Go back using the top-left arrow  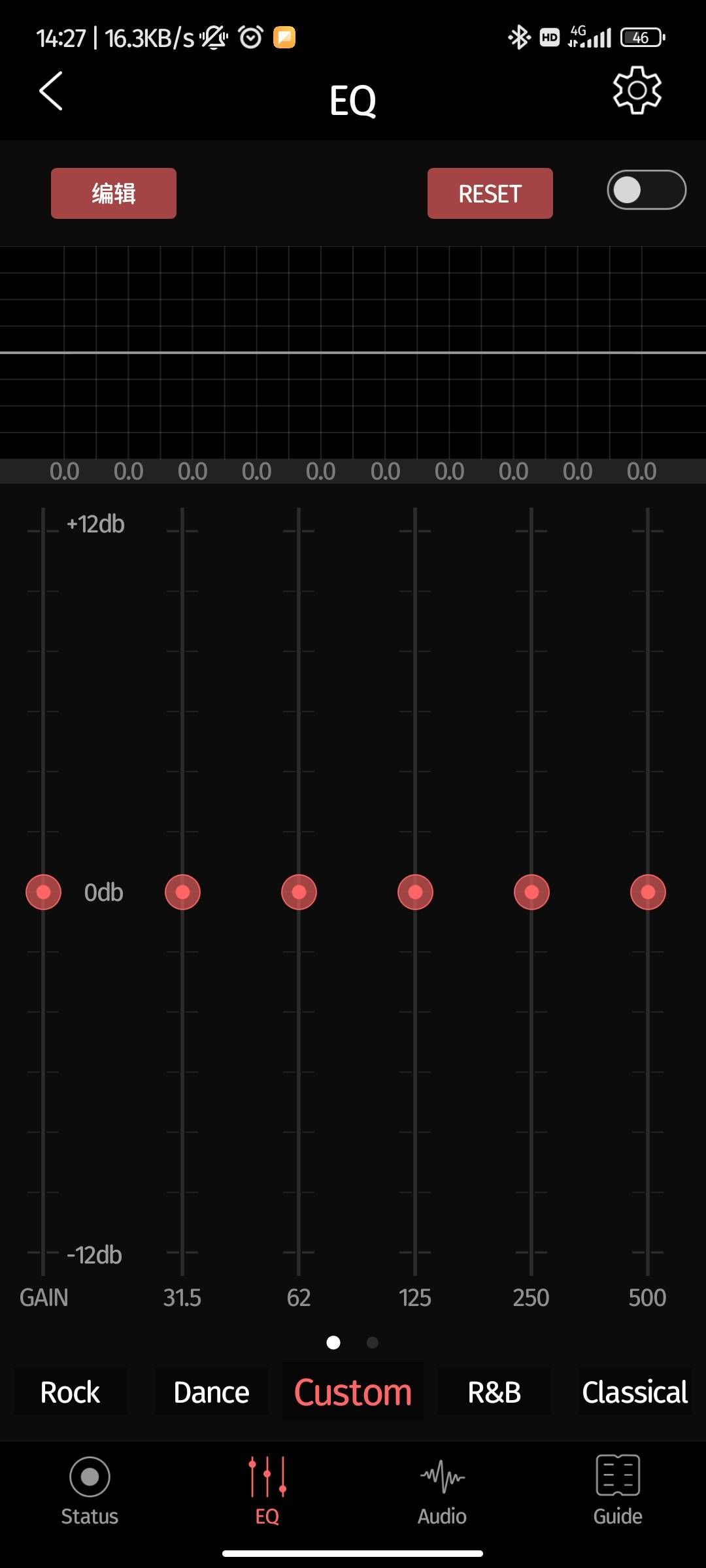click(x=51, y=91)
